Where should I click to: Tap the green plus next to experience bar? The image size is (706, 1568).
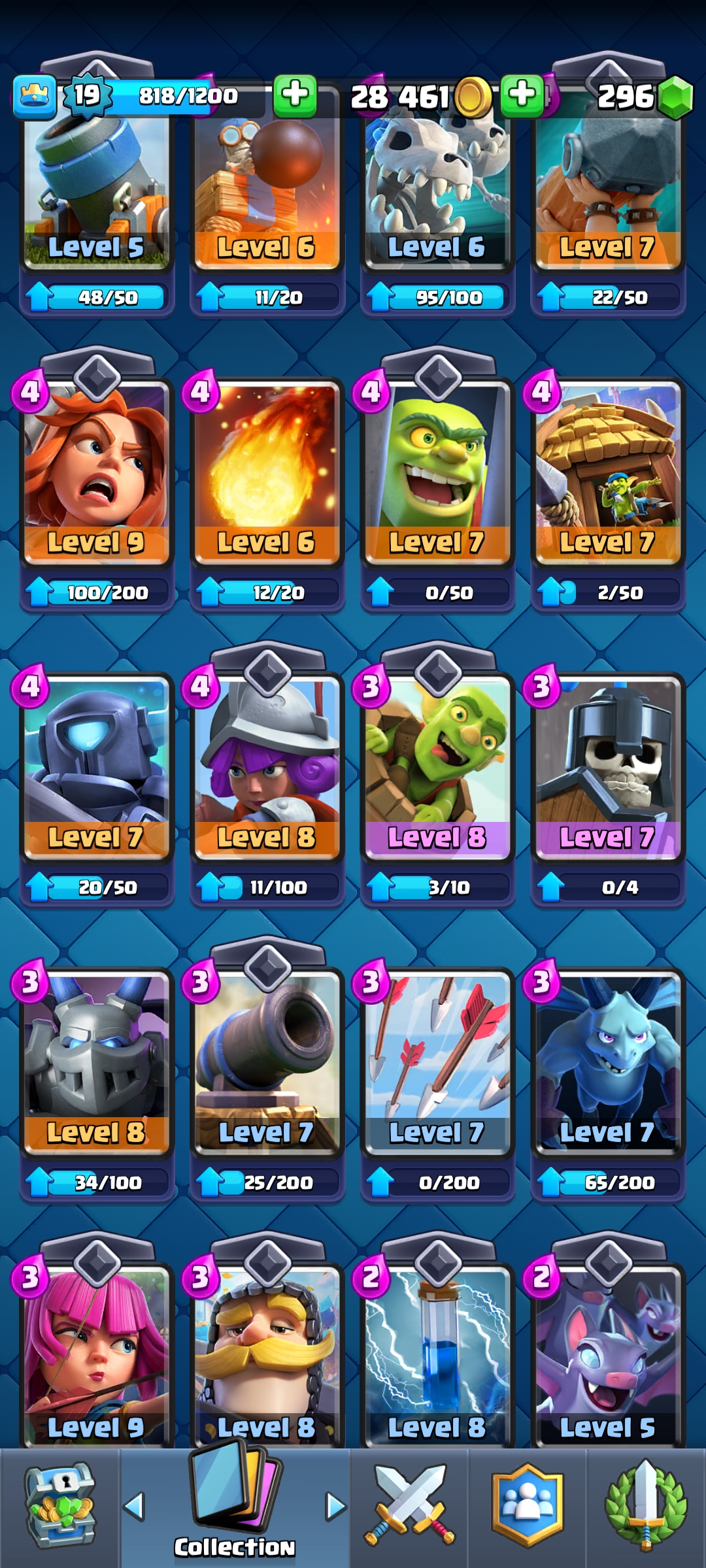(x=295, y=95)
